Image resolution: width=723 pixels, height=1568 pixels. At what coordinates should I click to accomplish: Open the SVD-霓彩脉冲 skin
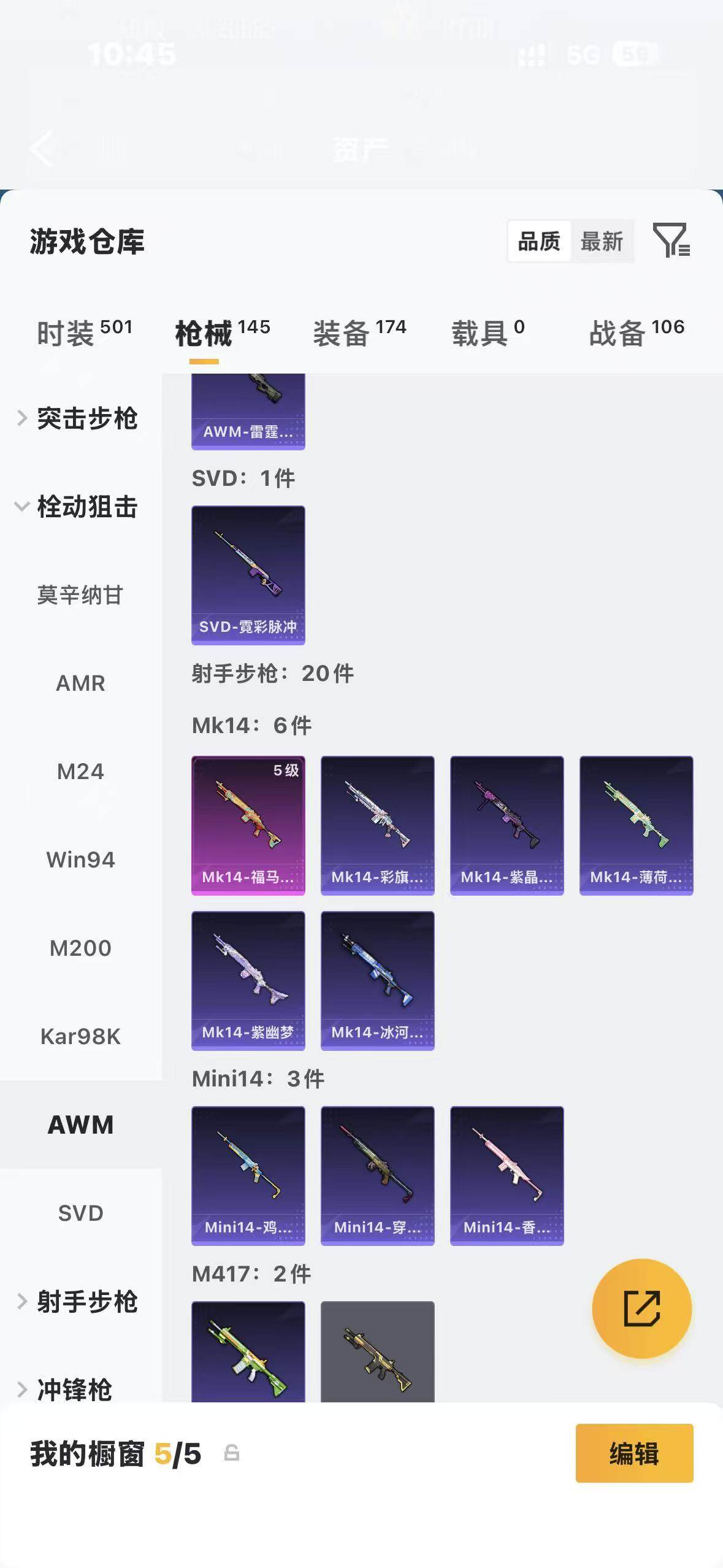pyautogui.click(x=248, y=575)
